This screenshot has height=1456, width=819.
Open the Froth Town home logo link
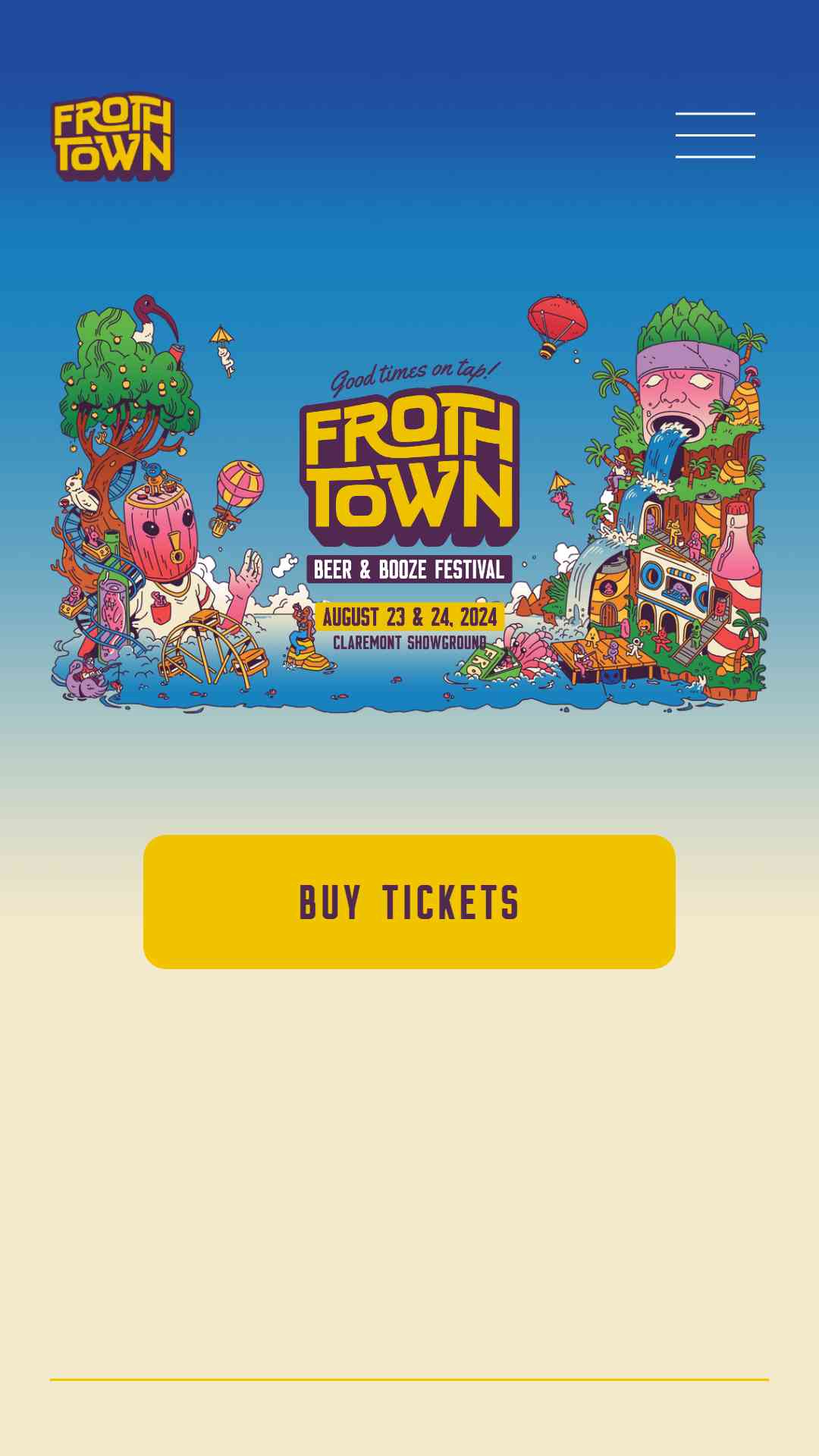pos(113,137)
